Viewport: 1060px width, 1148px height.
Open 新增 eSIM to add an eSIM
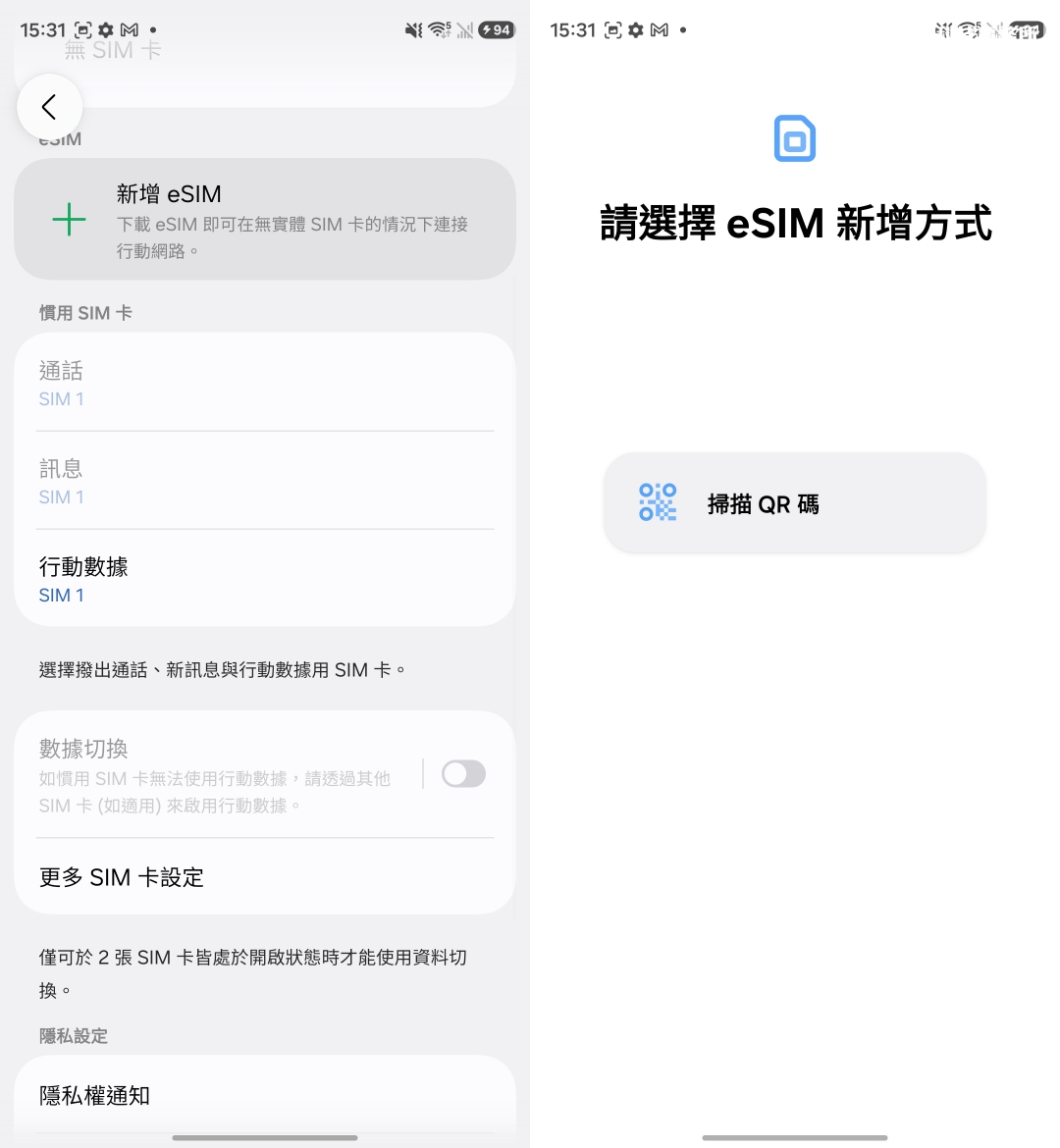pyautogui.click(x=265, y=220)
